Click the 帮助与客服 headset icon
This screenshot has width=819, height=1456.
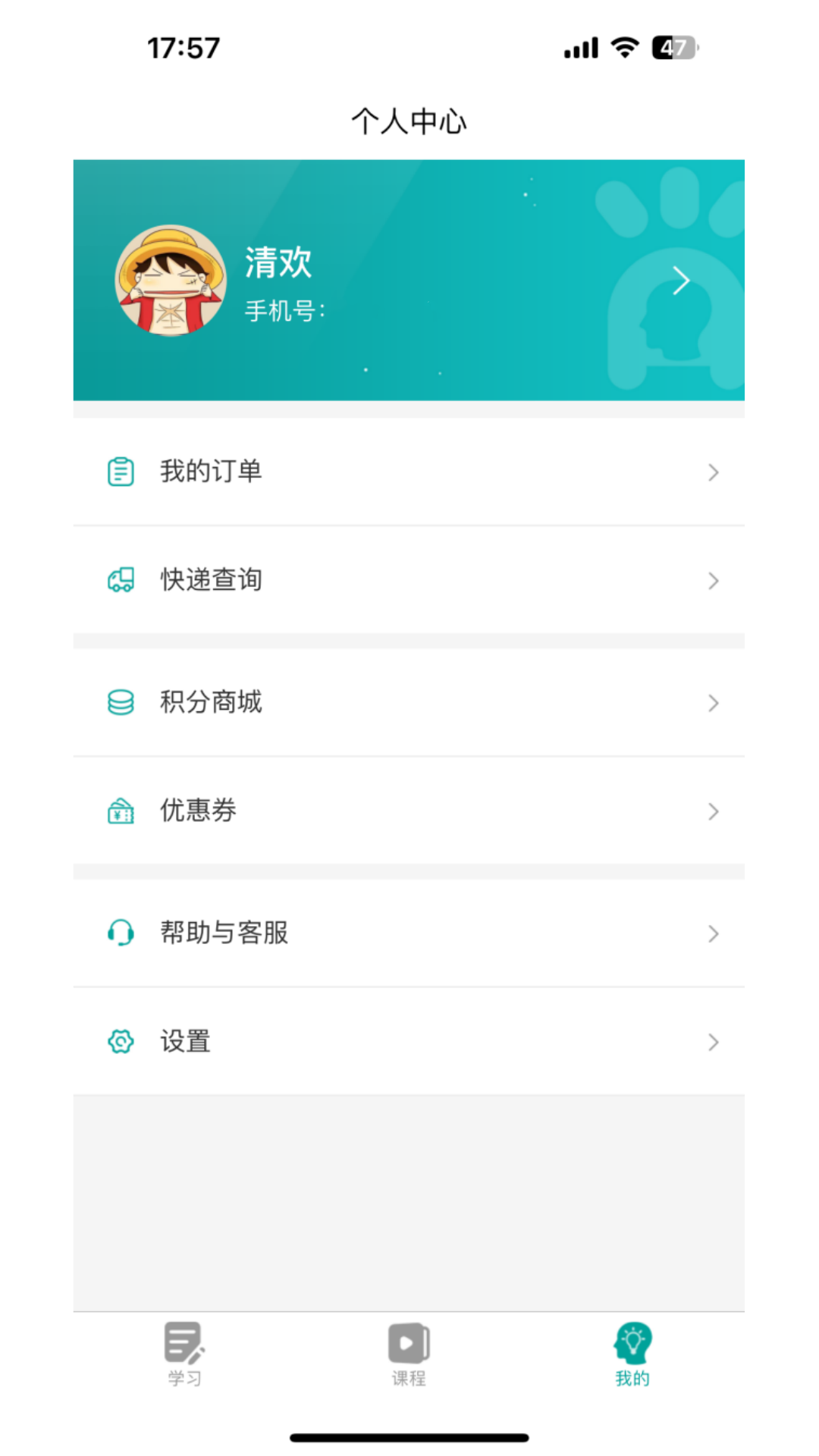tap(121, 934)
